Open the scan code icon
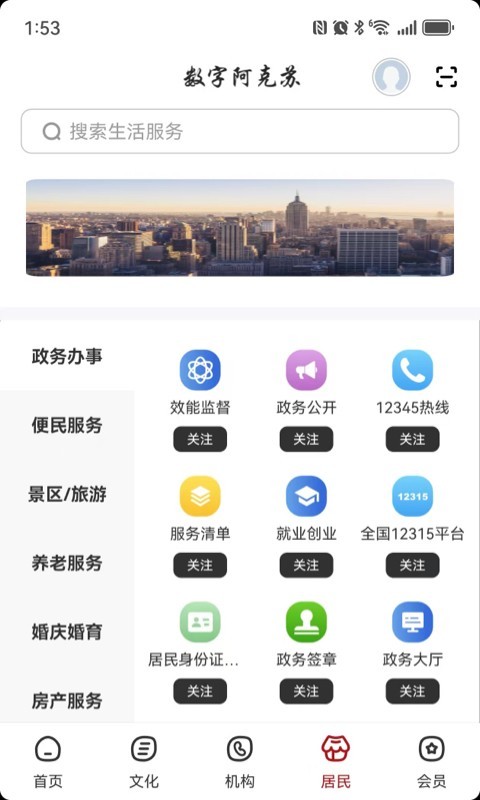480x800 pixels. coord(446,77)
